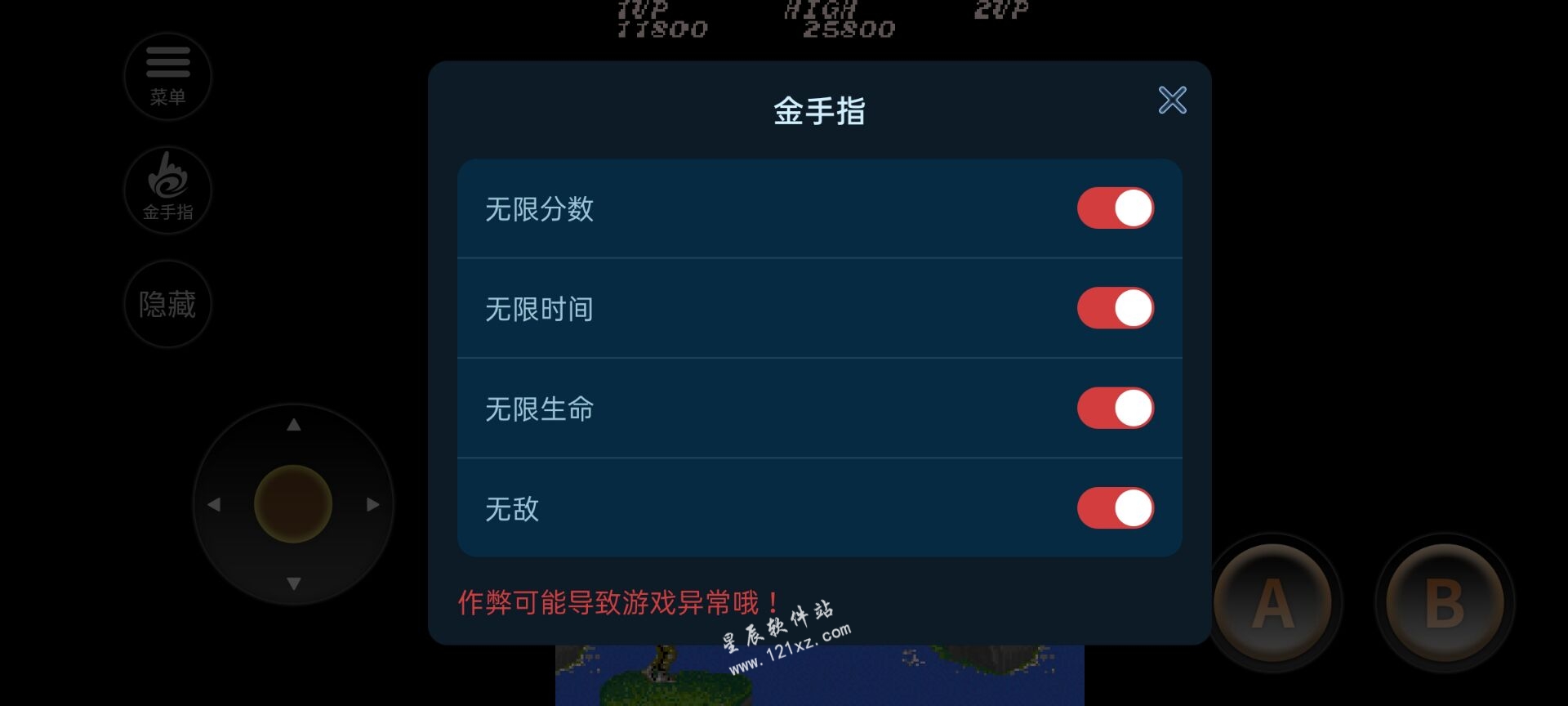Switch off the 无敌 cheat
Viewport: 1568px width, 706px height.
point(1115,508)
